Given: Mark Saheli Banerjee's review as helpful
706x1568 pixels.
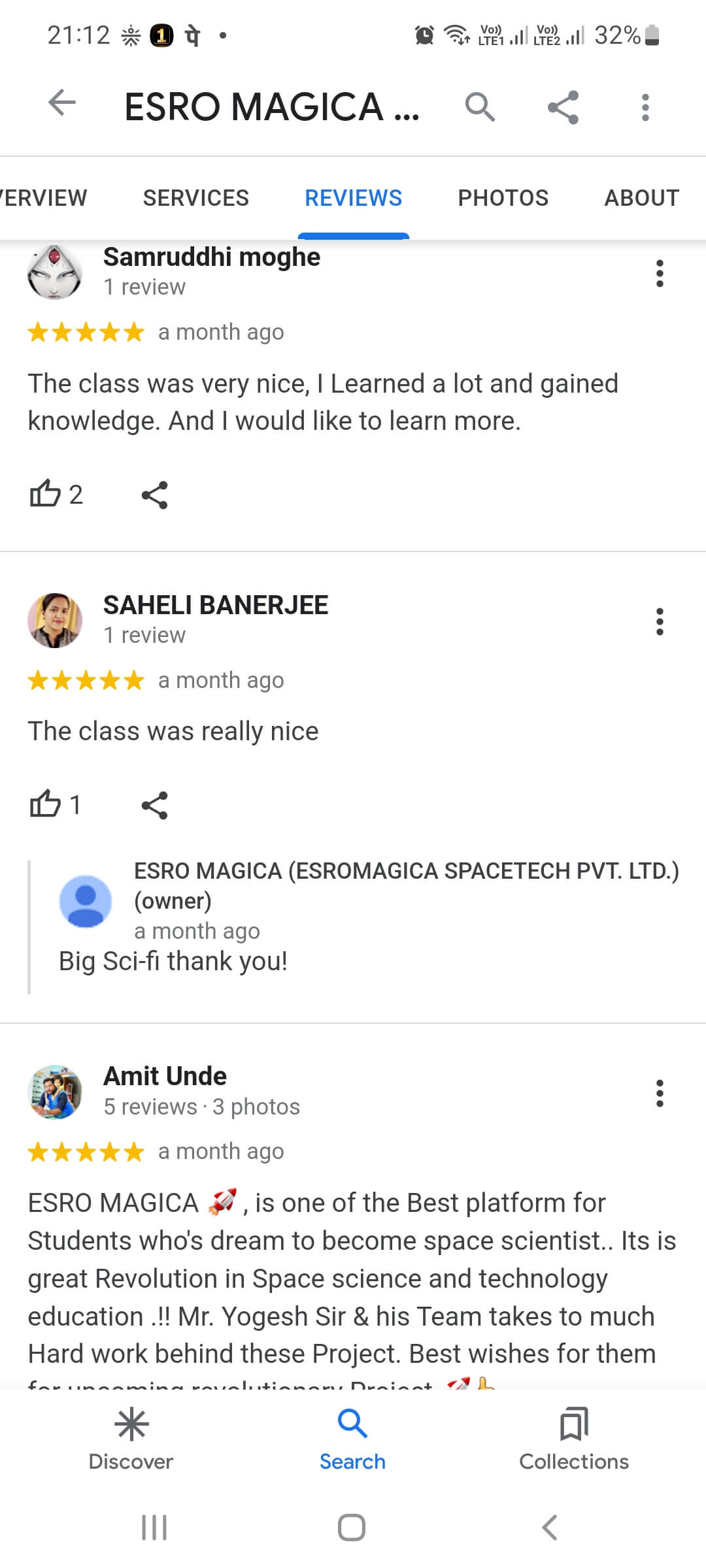Looking at the screenshot, I should point(46,804).
